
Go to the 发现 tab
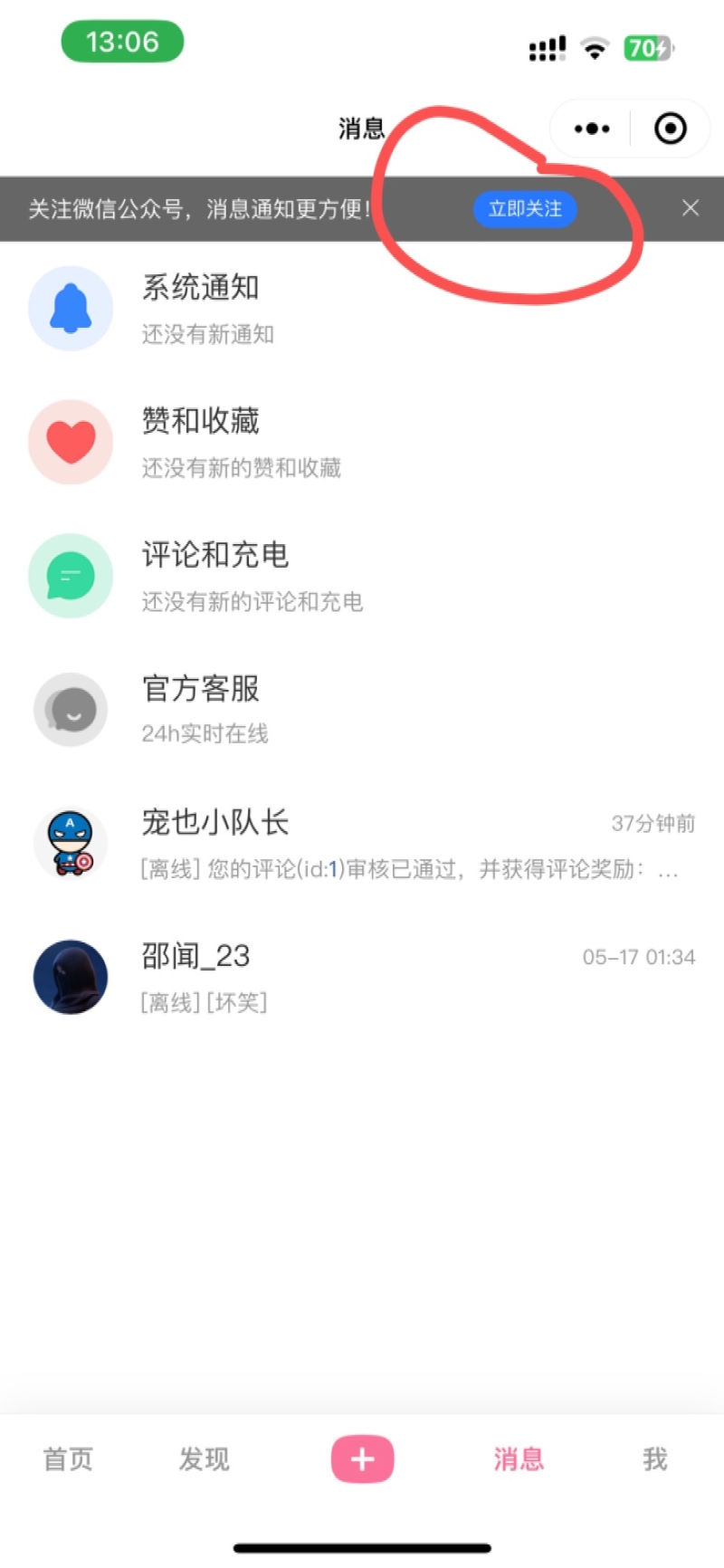(204, 1458)
